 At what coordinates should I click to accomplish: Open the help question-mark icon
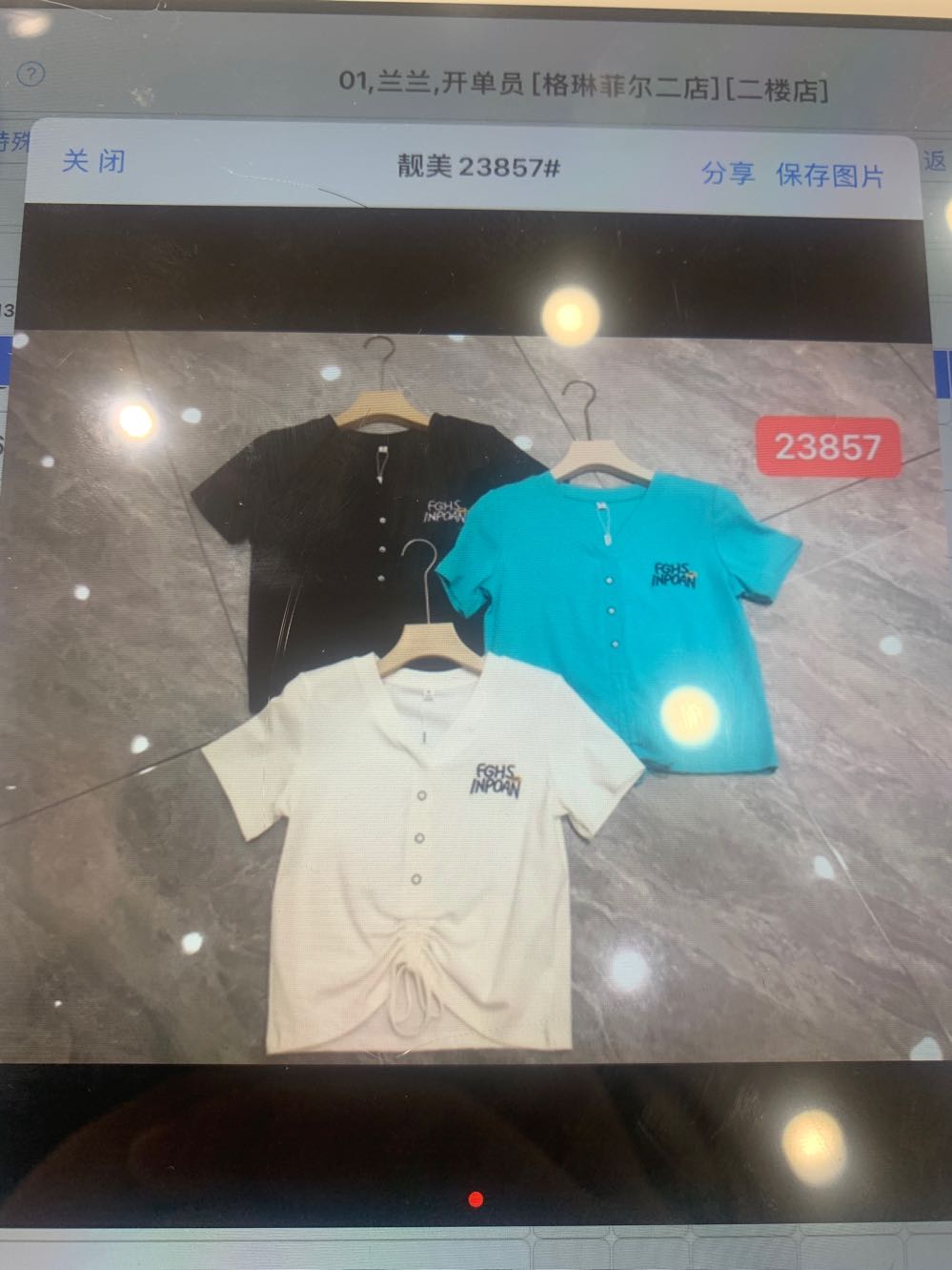point(31,73)
